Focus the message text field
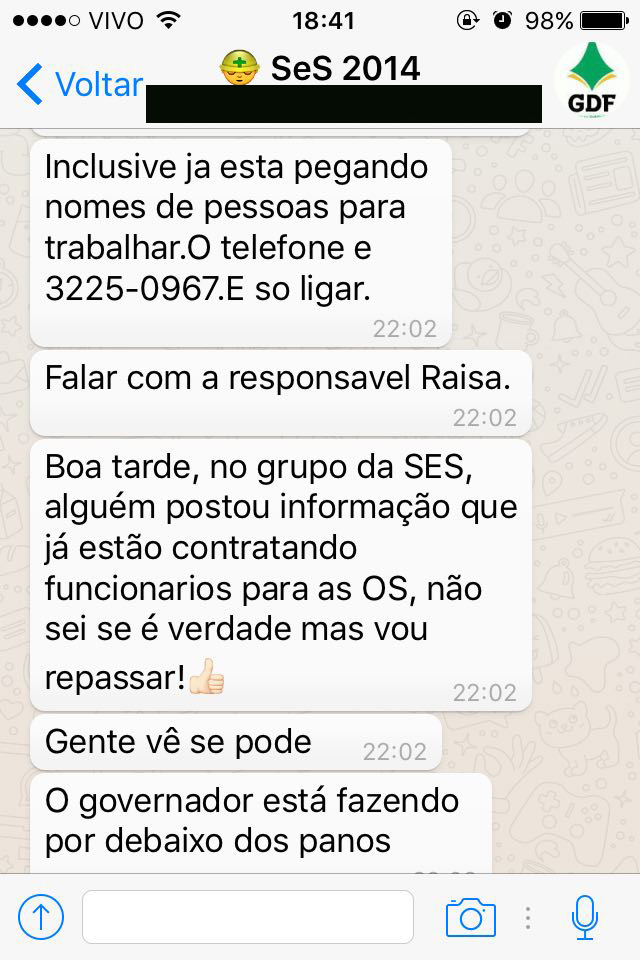The width and height of the screenshot is (640, 960). point(247,917)
